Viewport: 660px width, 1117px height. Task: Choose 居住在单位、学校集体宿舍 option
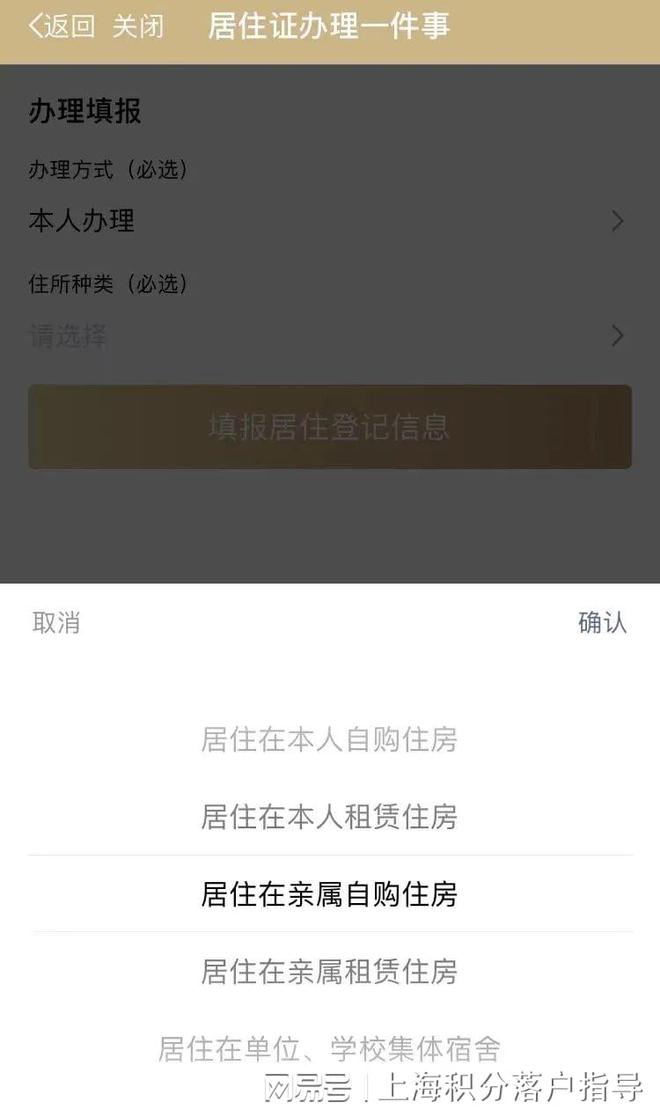click(x=329, y=1048)
